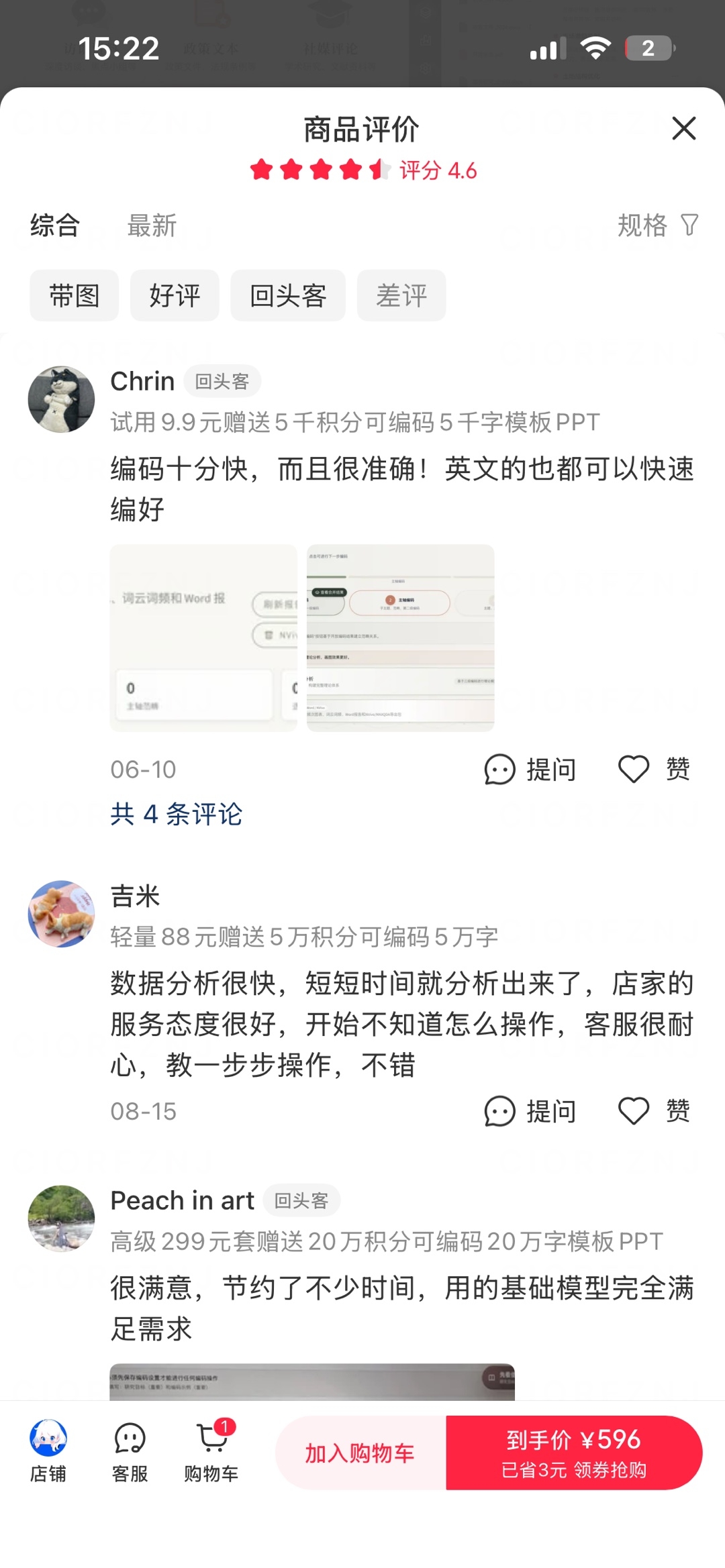This screenshot has height=1568, width=725.
Task: Ask a question on Chrin's review
Action: click(530, 770)
